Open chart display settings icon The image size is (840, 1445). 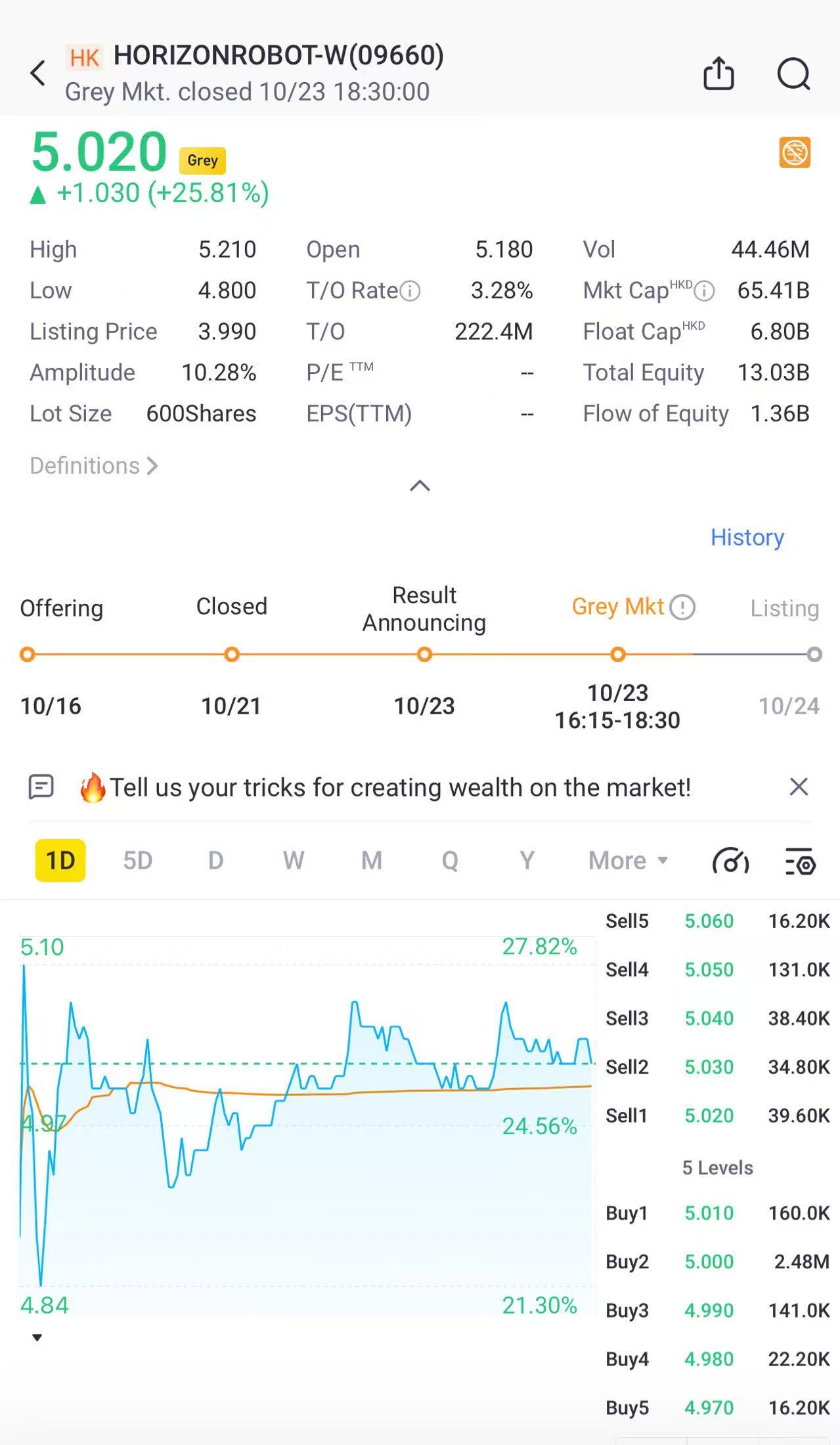pyautogui.click(x=801, y=861)
